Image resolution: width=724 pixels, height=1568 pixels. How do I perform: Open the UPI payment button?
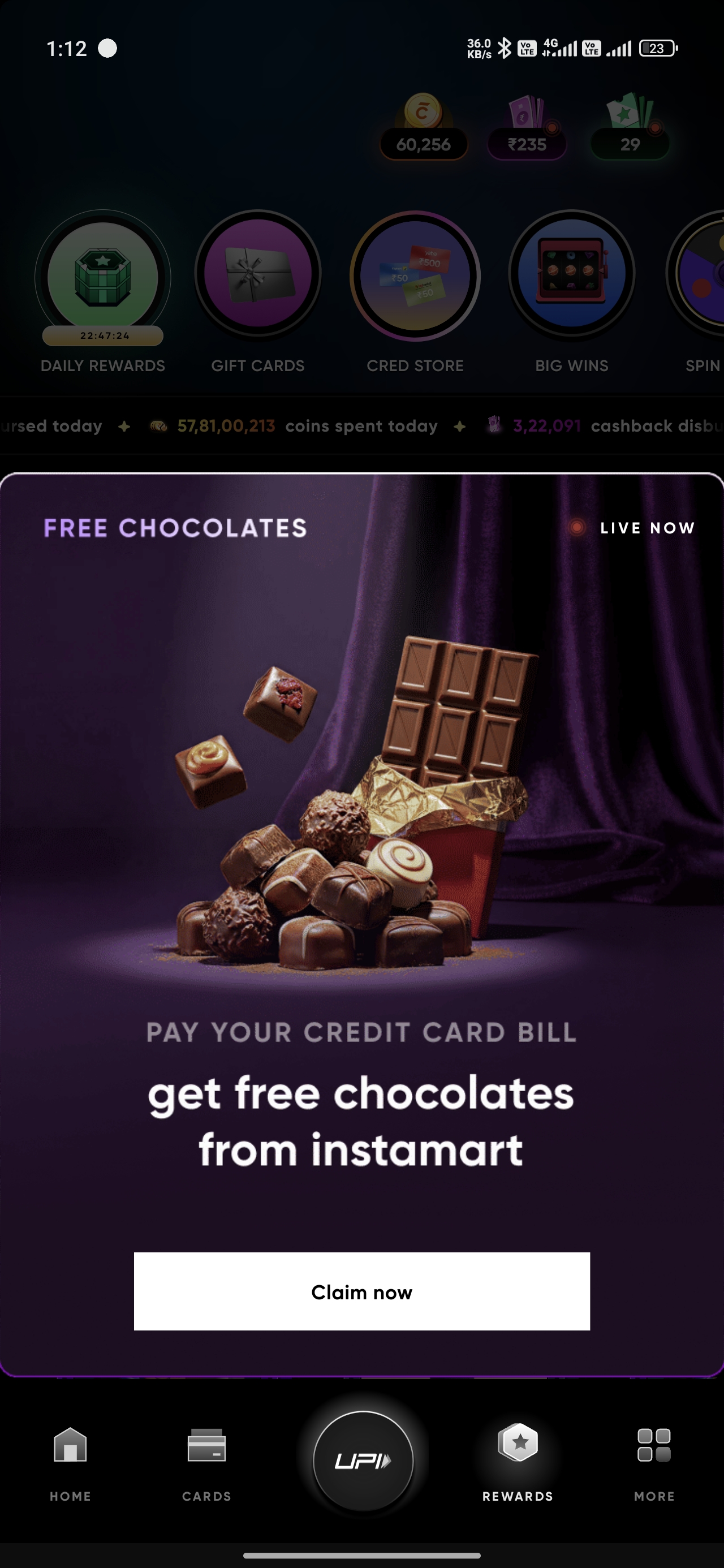363,1461
